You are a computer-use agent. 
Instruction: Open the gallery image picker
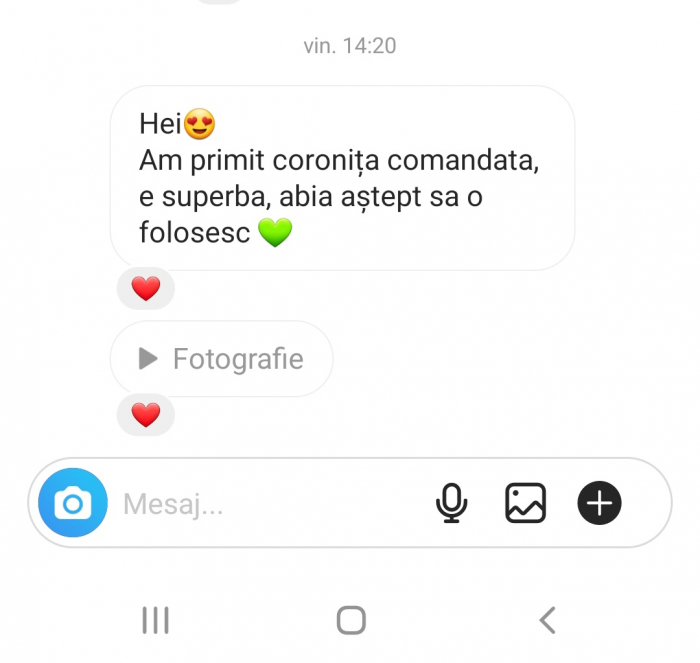pos(526,503)
